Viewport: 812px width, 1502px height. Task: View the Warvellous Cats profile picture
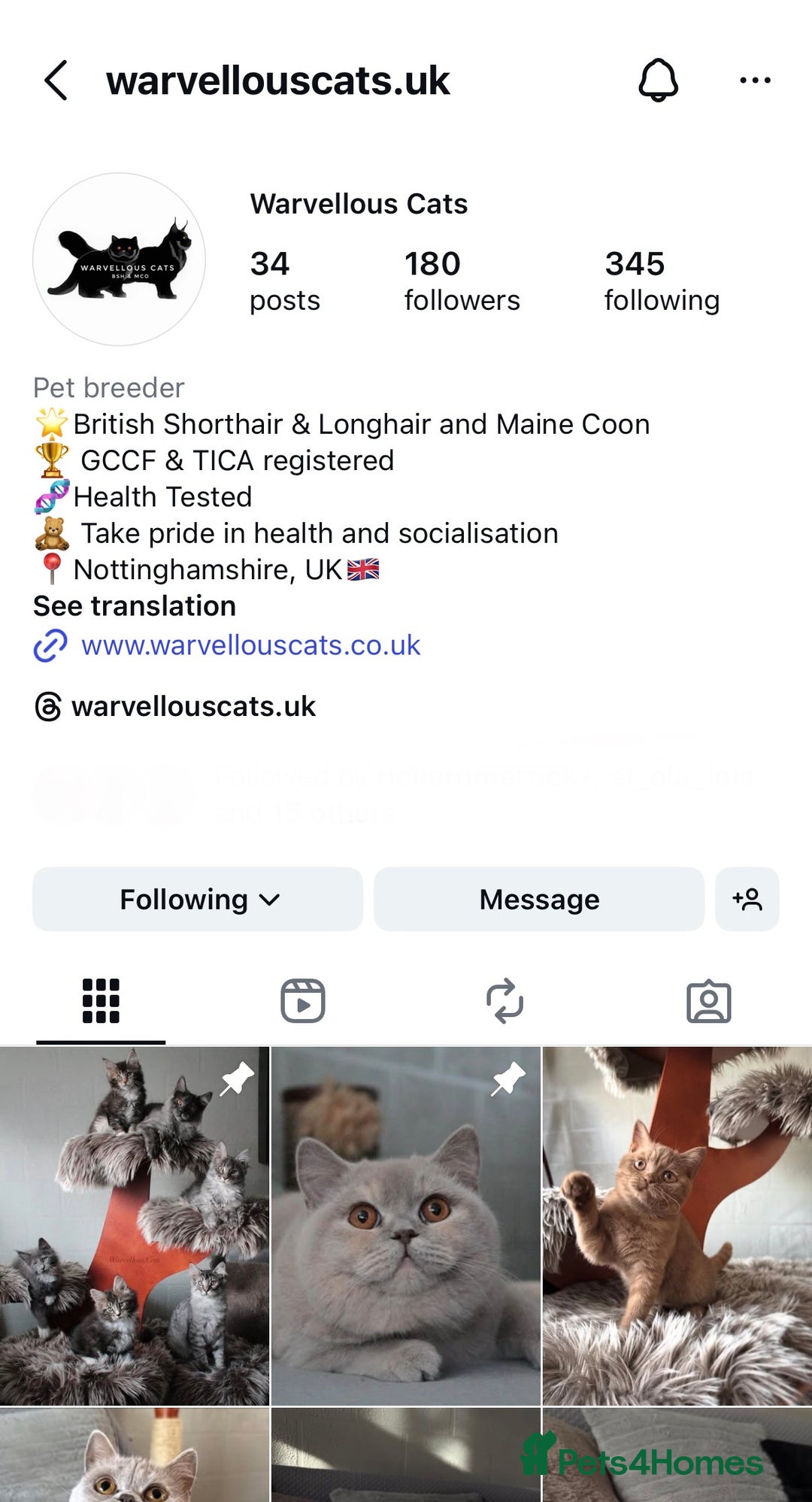click(x=119, y=259)
